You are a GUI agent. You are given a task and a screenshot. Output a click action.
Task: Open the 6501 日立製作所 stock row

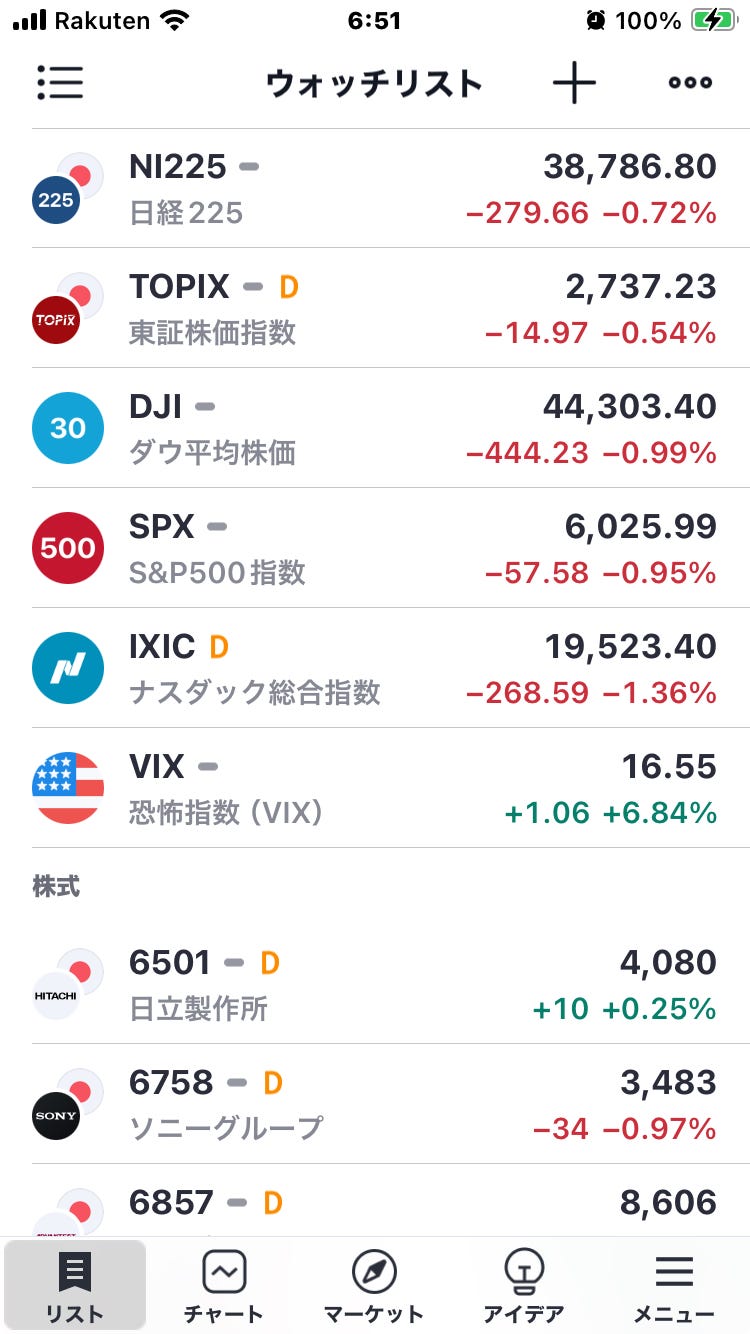[375, 984]
